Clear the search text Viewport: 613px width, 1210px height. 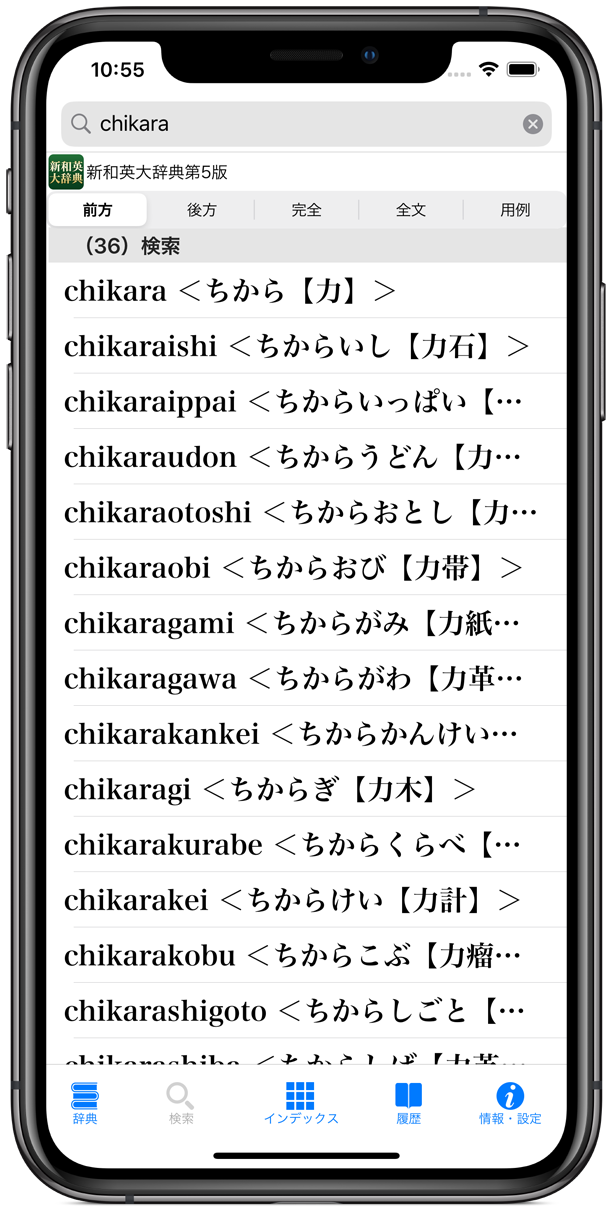pyautogui.click(x=533, y=124)
